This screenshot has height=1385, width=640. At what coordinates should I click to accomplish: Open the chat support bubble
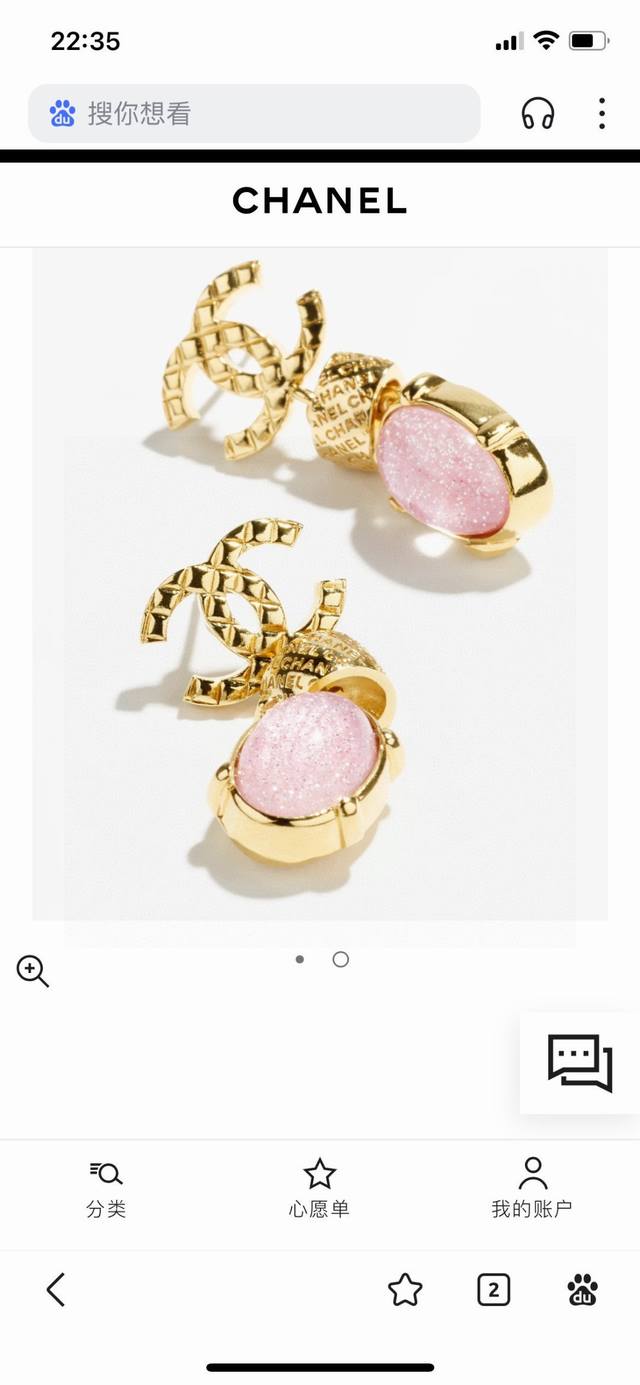coord(580,1063)
